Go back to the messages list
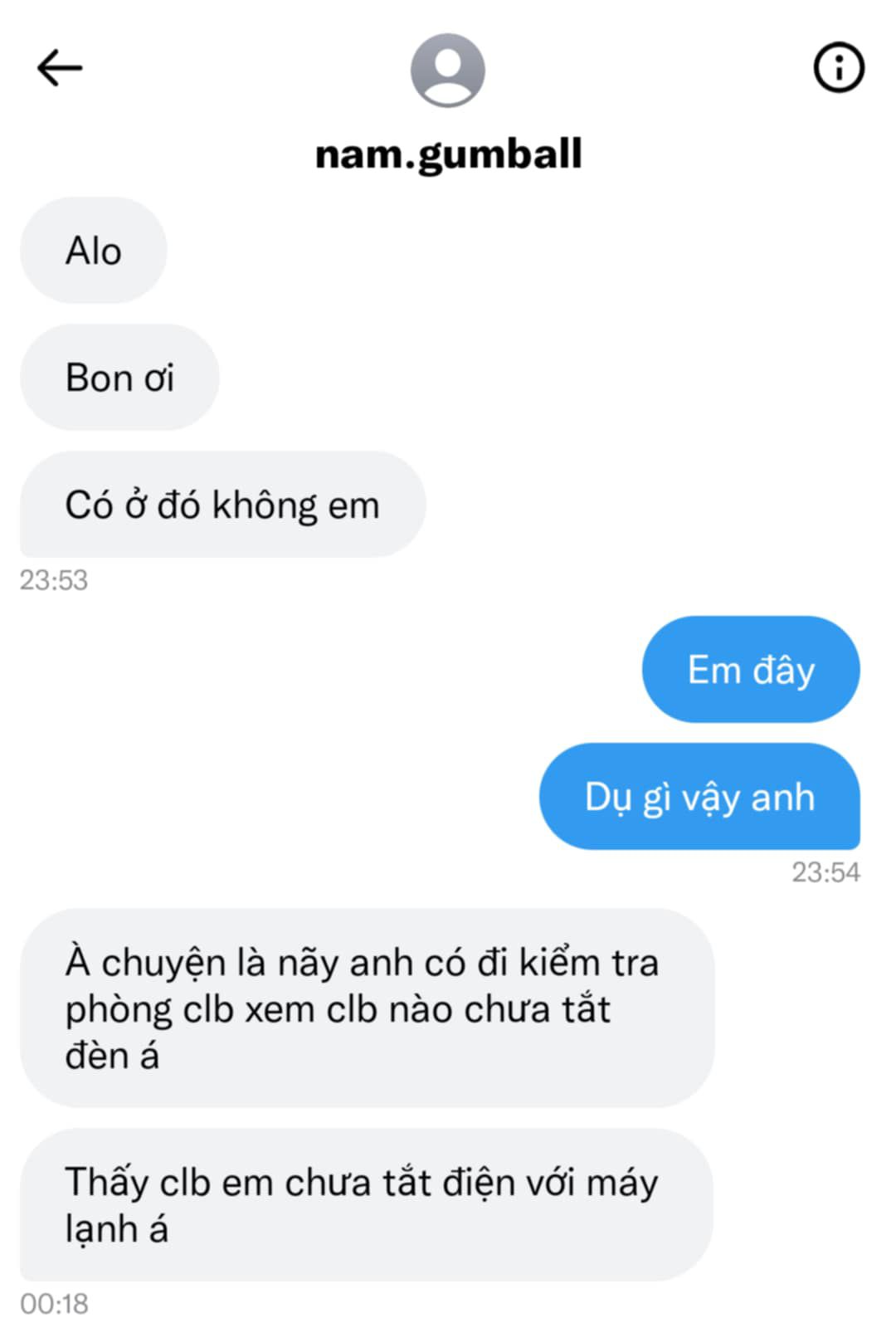896x1318 pixels. [60, 68]
